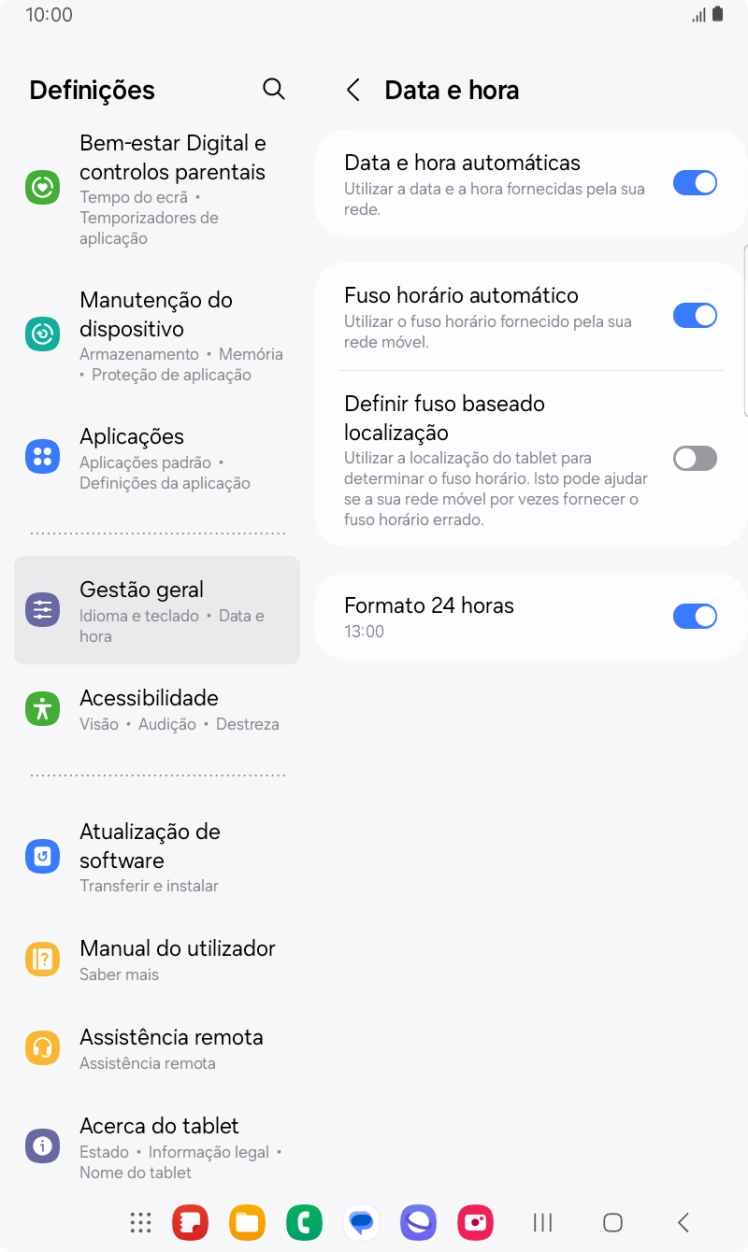The width and height of the screenshot is (748, 1252).
Task: Turn off Fuso horário automático
Action: [x=695, y=316]
